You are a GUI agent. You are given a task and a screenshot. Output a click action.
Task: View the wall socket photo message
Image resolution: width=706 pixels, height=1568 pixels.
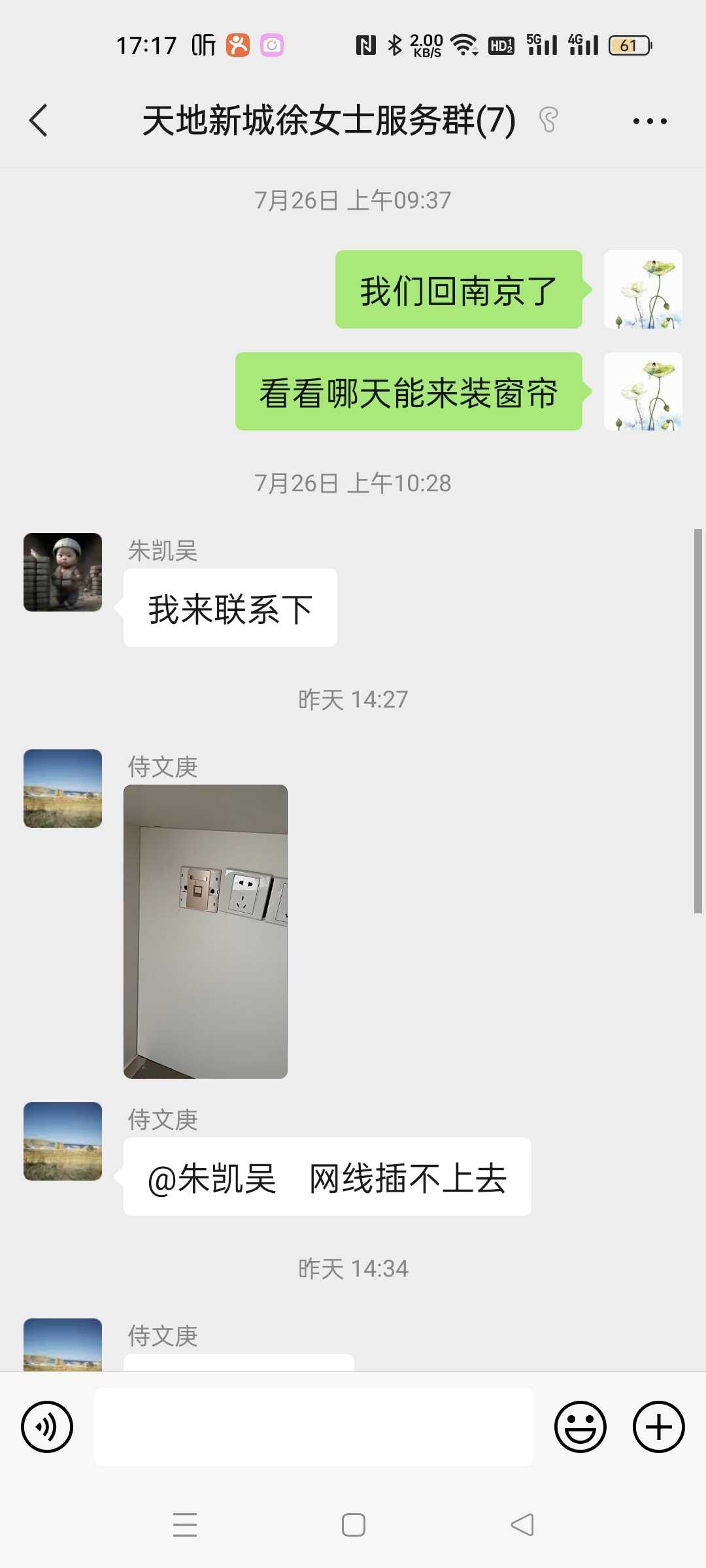(x=205, y=931)
